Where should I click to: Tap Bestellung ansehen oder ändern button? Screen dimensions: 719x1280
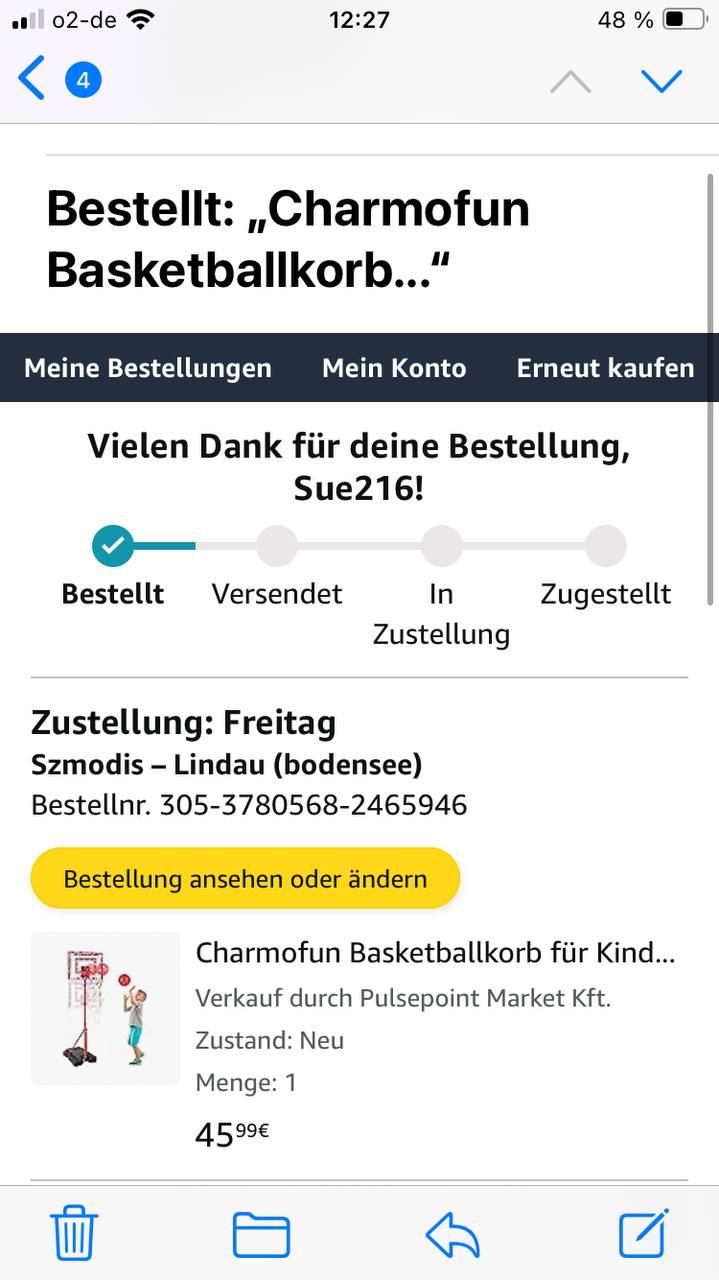click(245, 879)
